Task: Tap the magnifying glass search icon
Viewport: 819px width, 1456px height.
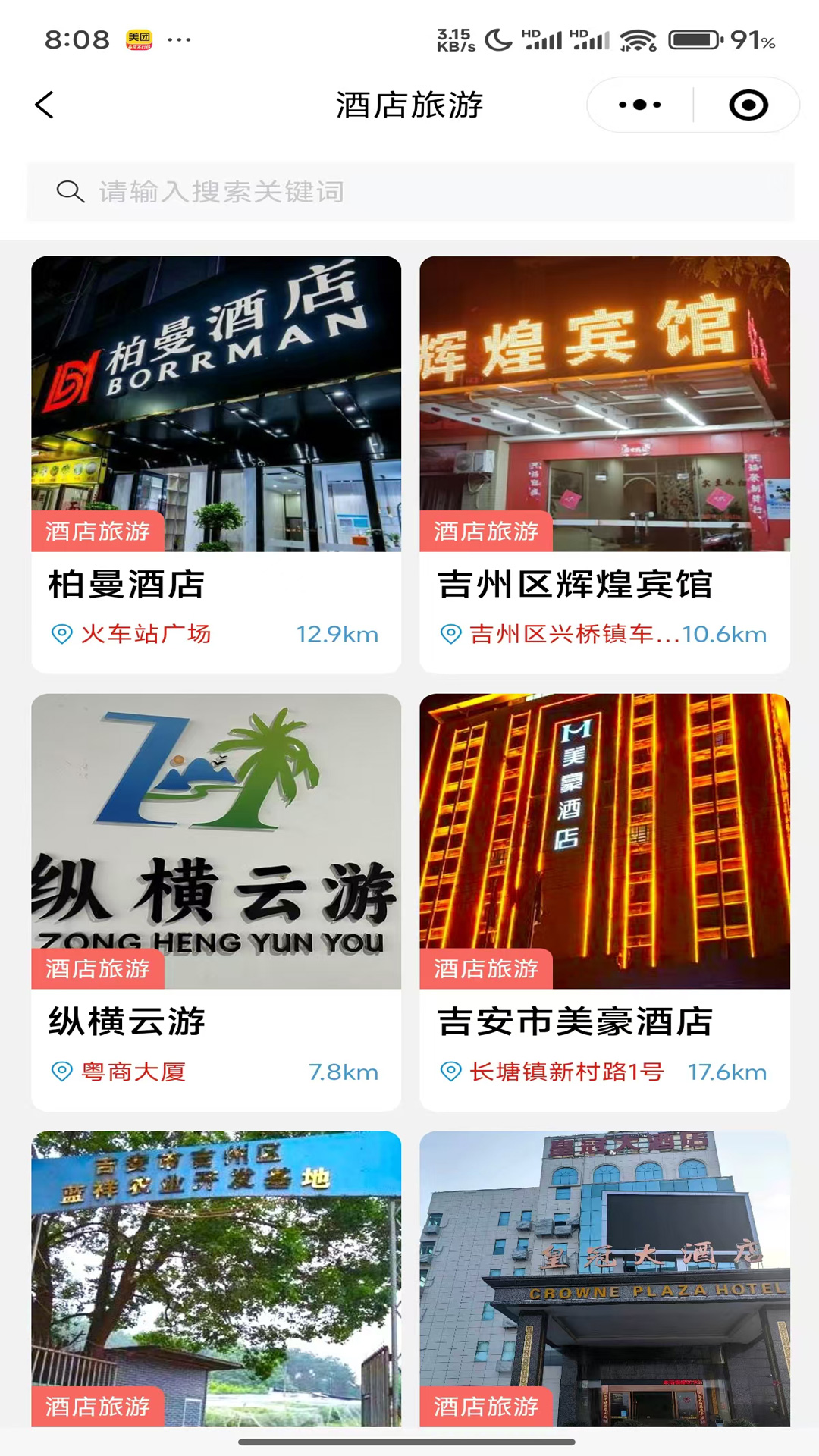Action: coord(70,191)
